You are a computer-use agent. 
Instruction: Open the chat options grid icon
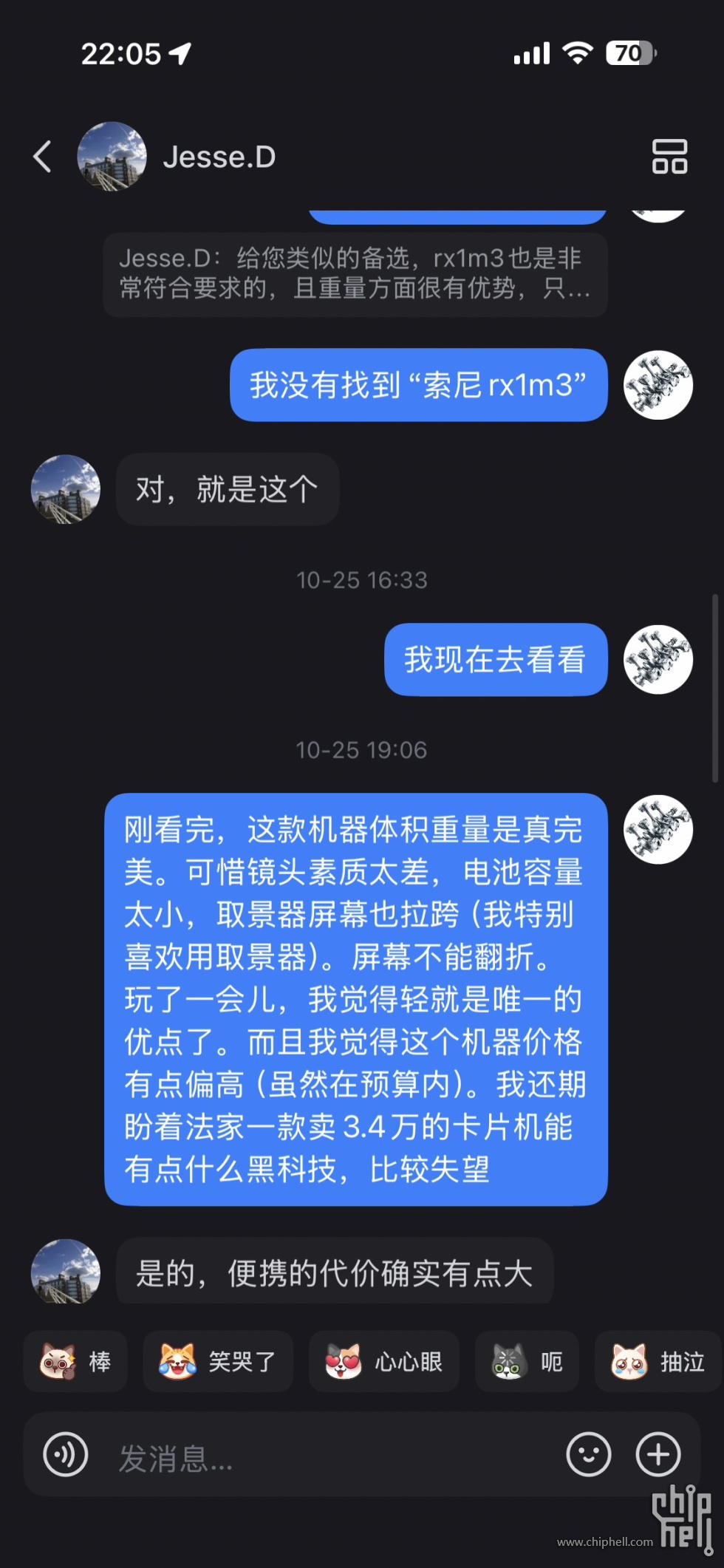(x=669, y=157)
